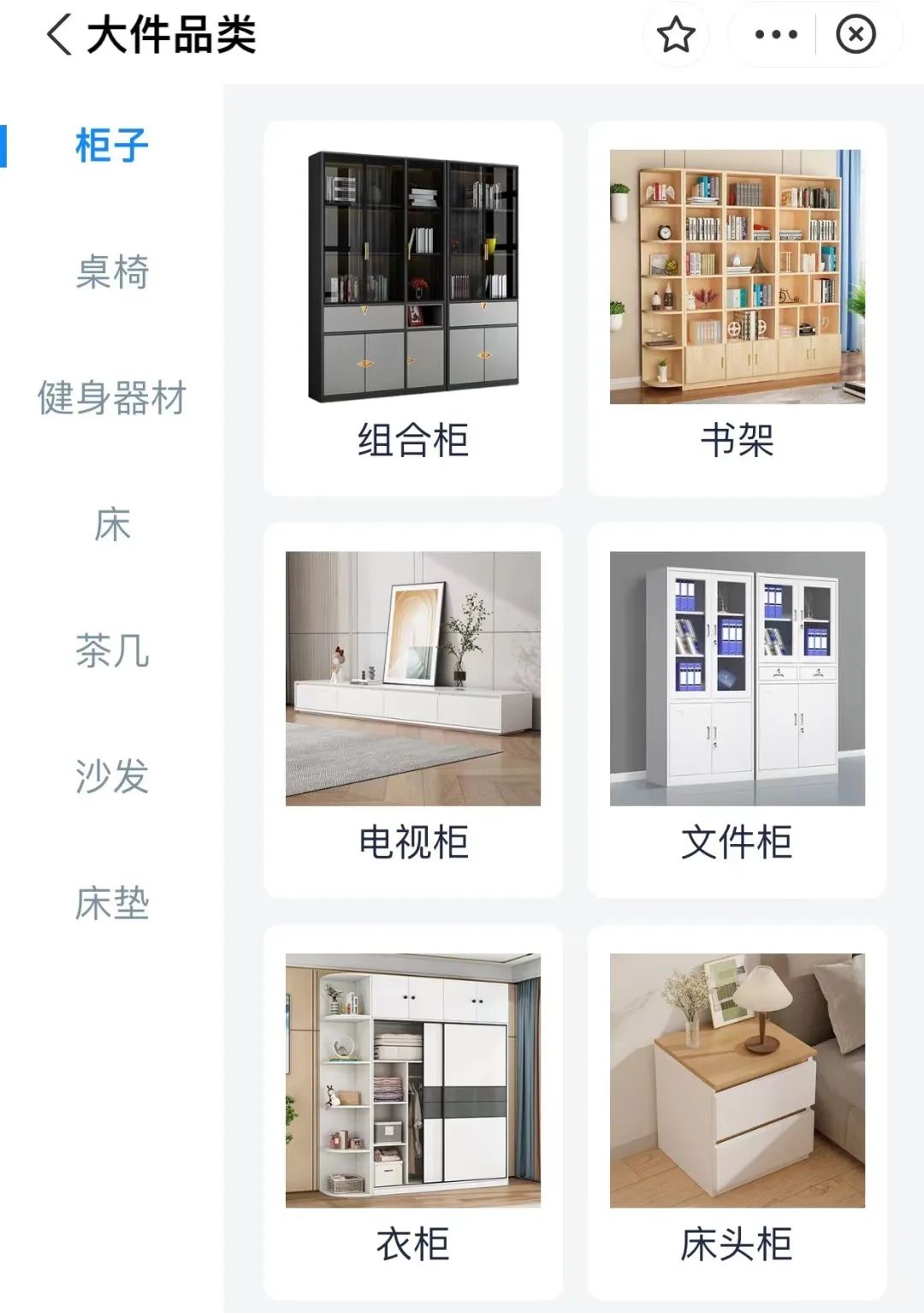
Task: Select the 柜子 category in the sidebar
Action: tap(110, 147)
